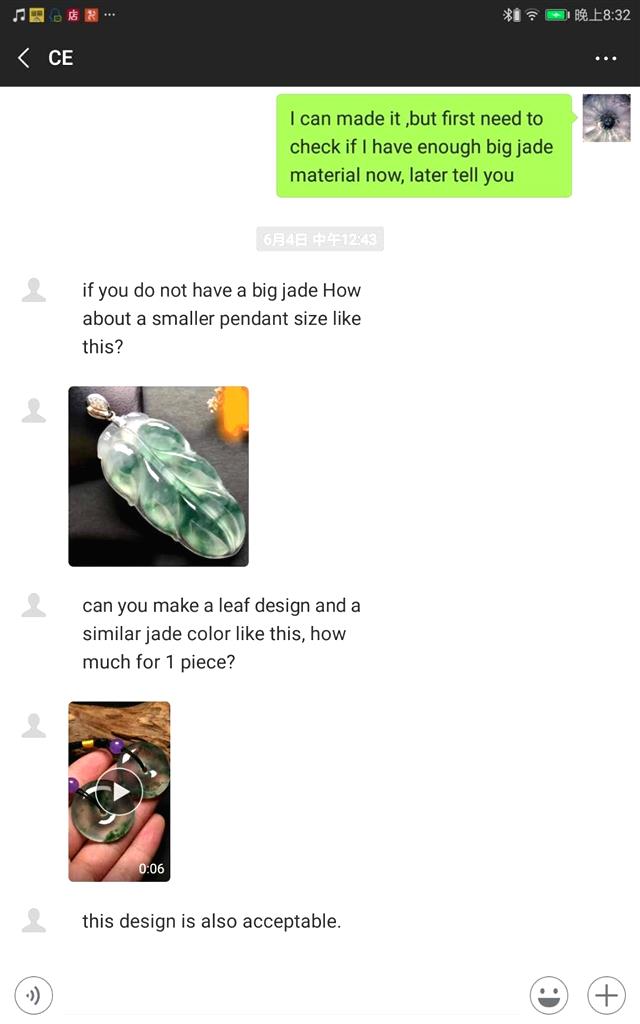Play the 0:06 jade pendant video
The height and width of the screenshot is (1024, 640).
click(120, 791)
